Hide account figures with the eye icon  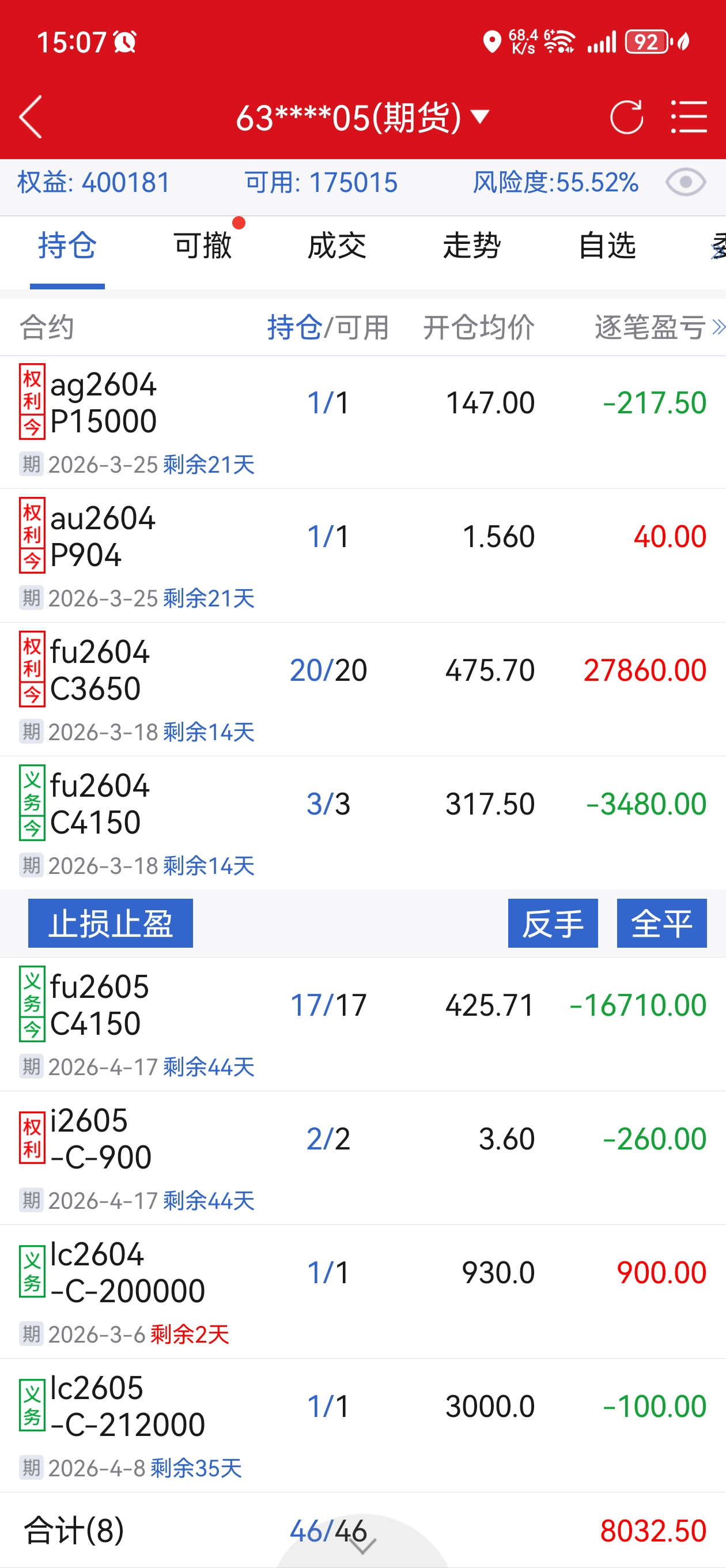coord(685,183)
